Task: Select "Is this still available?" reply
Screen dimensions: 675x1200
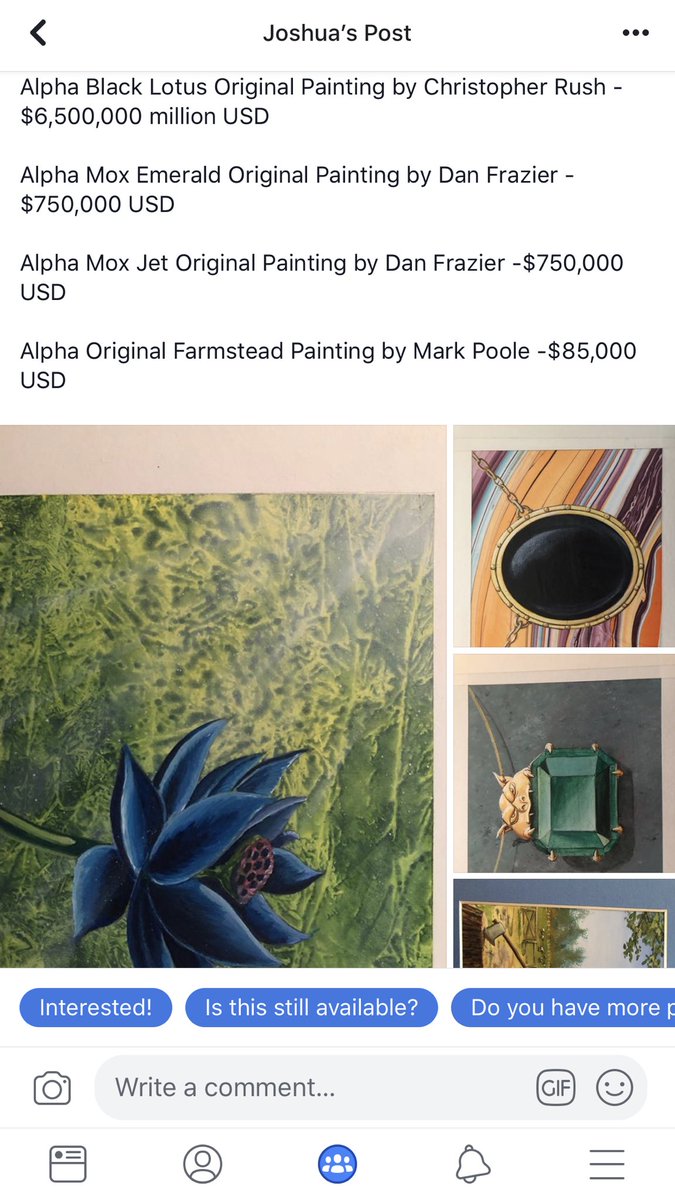Action: tap(311, 1008)
